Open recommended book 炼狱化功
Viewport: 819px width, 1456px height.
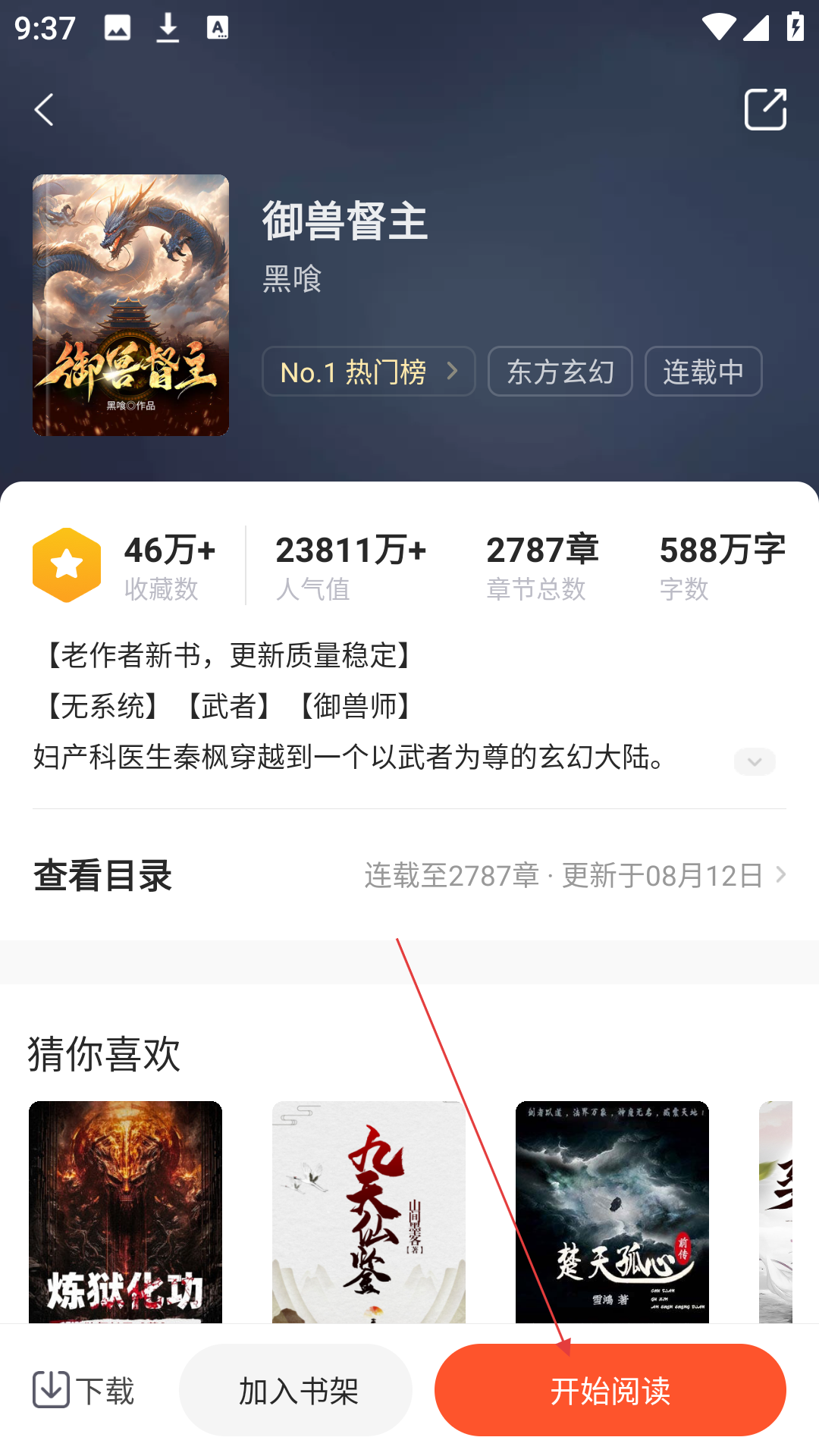pyautogui.click(x=125, y=1212)
